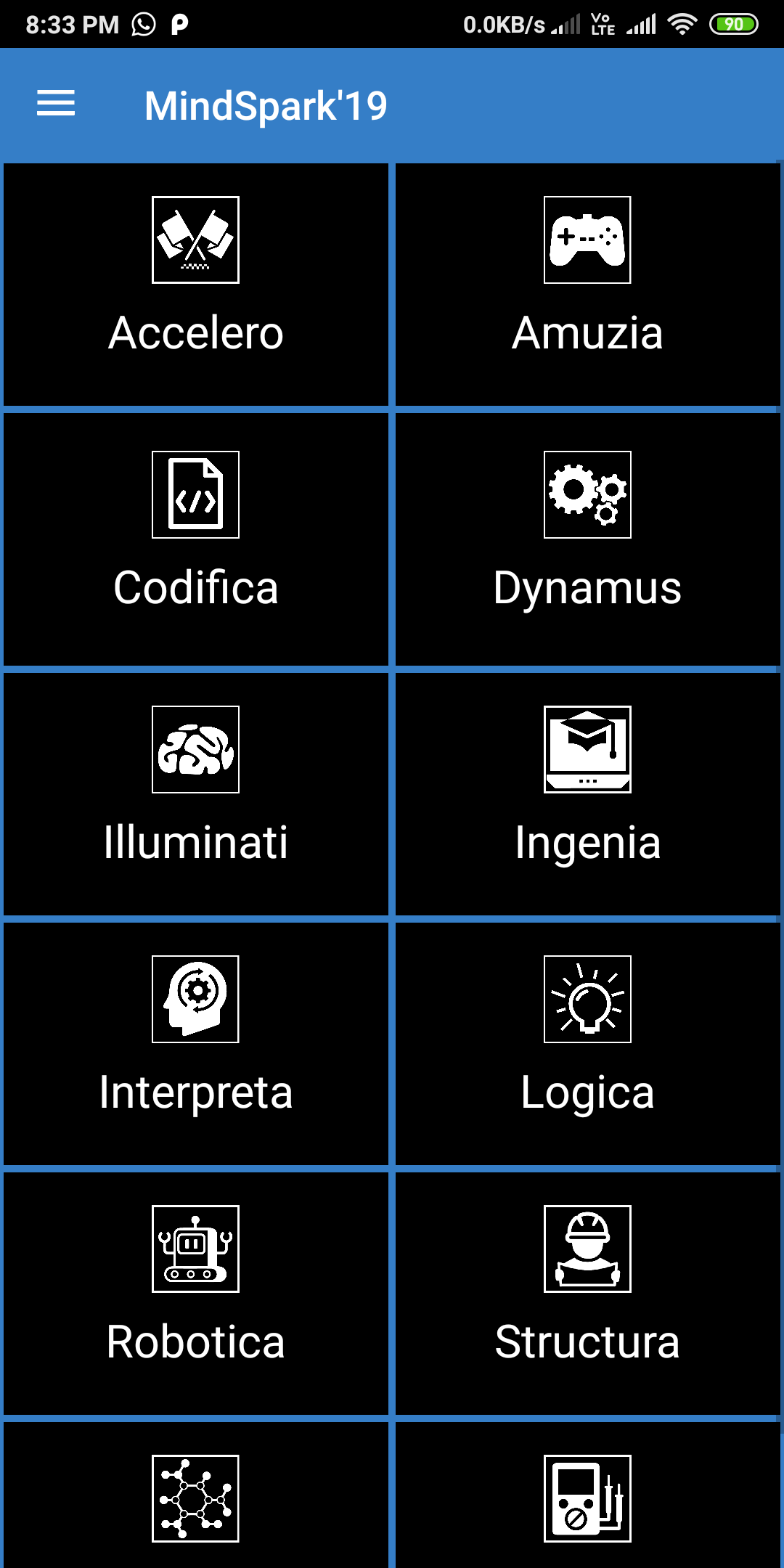Open the molecule icon tile

pyautogui.click(x=196, y=1495)
